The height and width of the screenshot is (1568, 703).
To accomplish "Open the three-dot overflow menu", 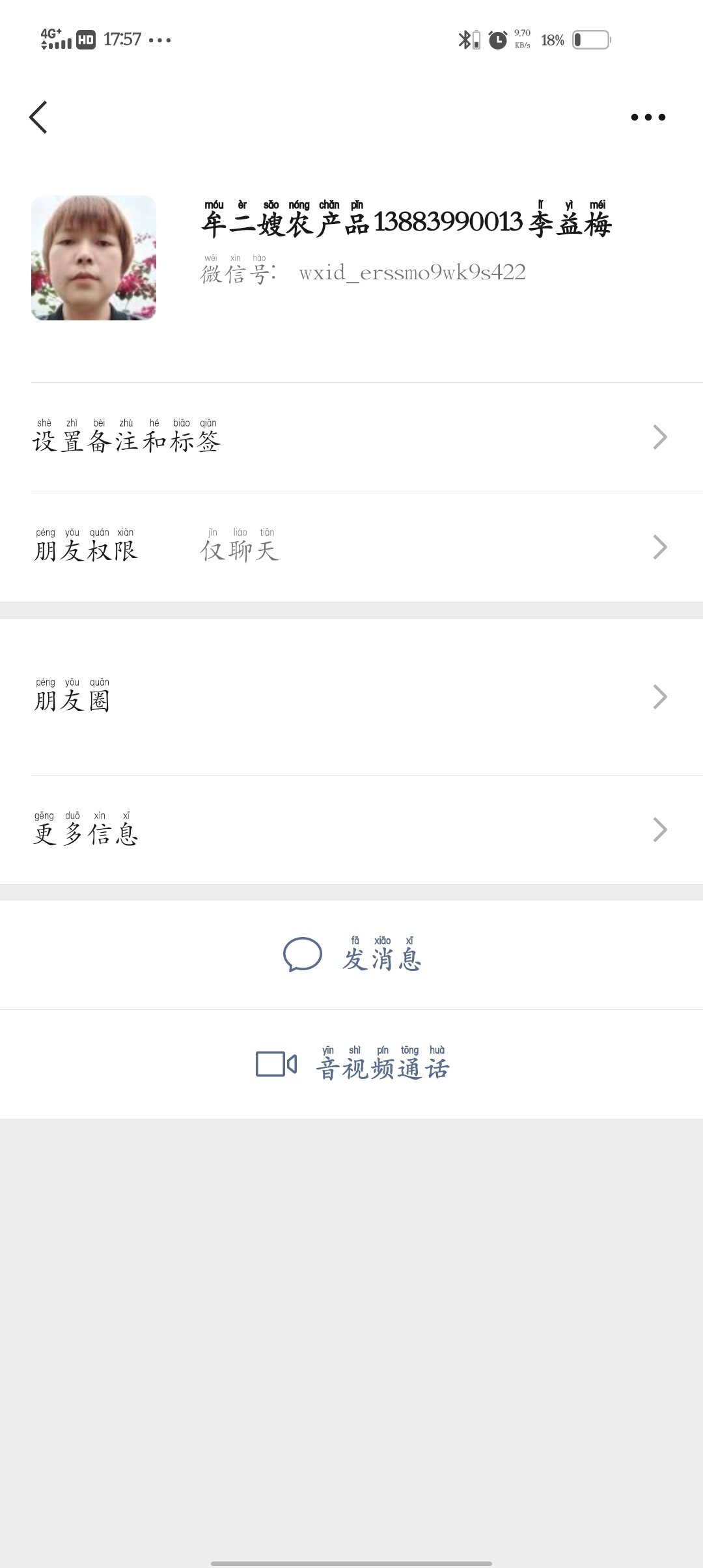I will pos(648,117).
